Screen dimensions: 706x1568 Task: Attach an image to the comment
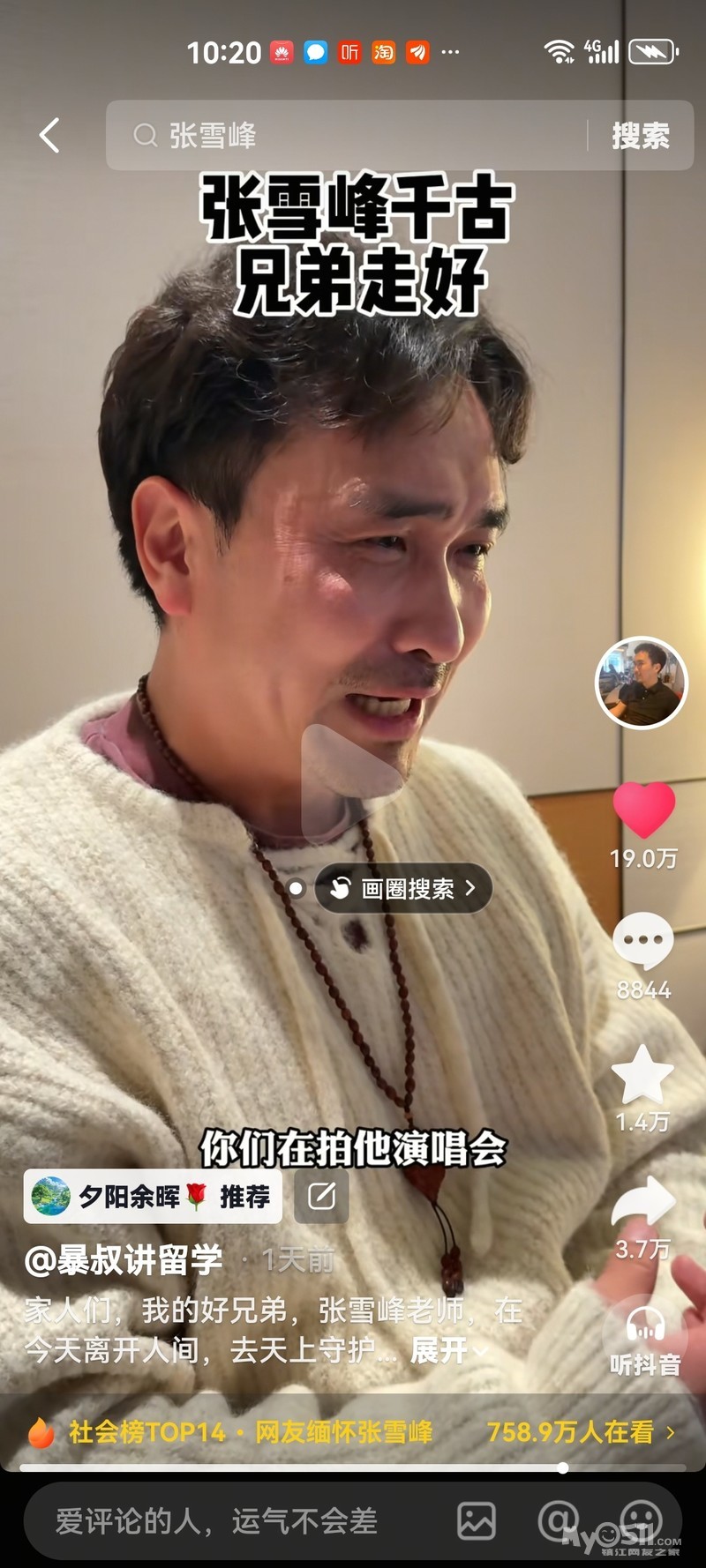(477, 1521)
